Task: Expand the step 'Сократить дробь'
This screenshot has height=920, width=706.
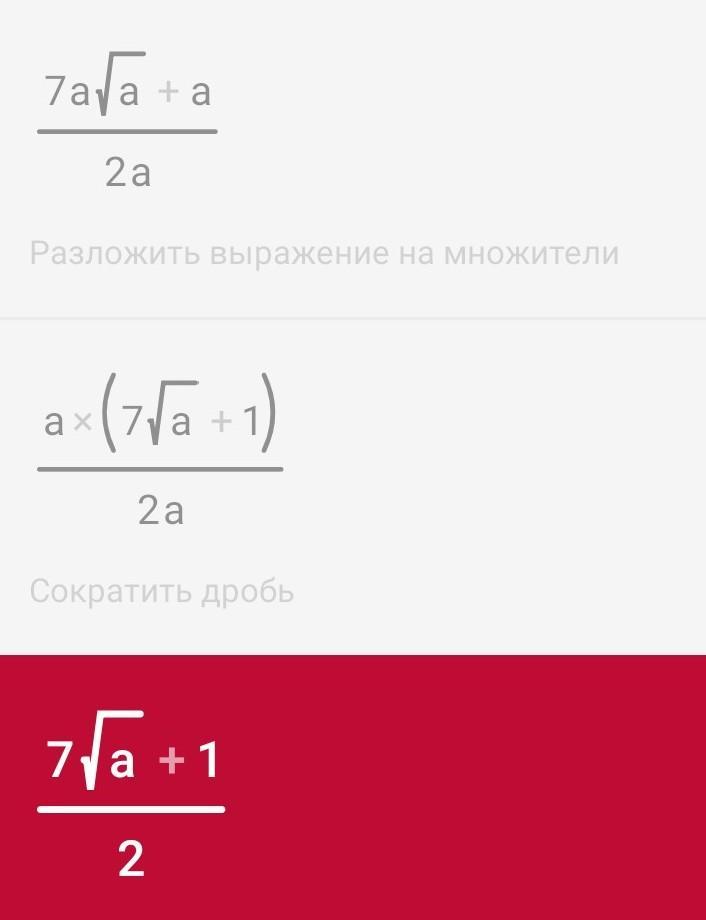Action: [162, 591]
